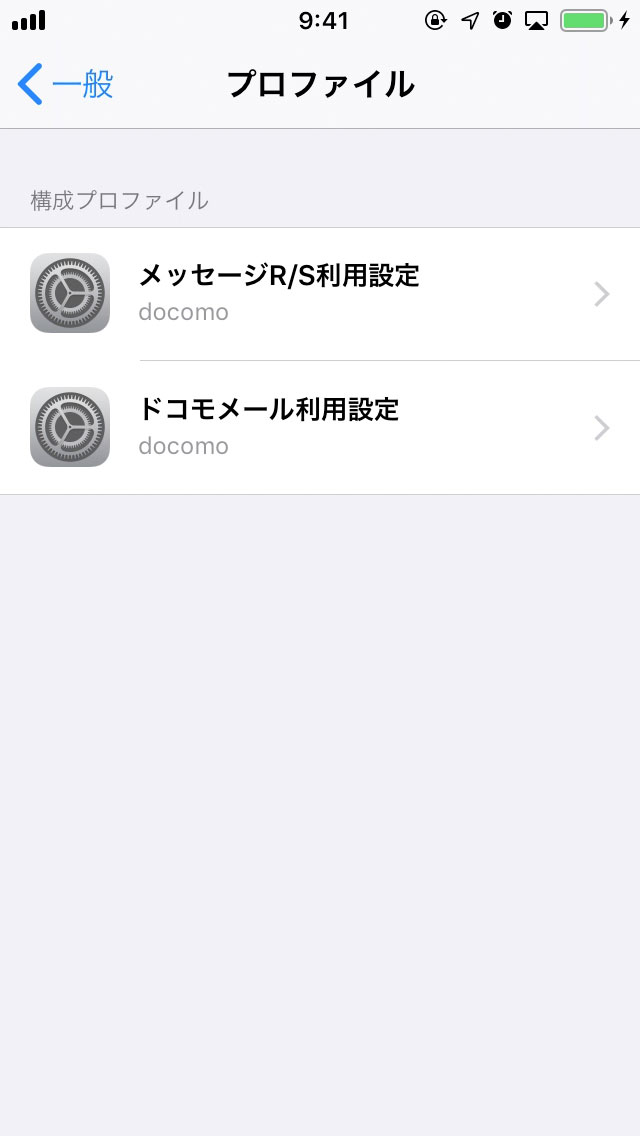Go back to 一般 settings
The width and height of the screenshot is (640, 1136).
pyautogui.click(x=65, y=84)
